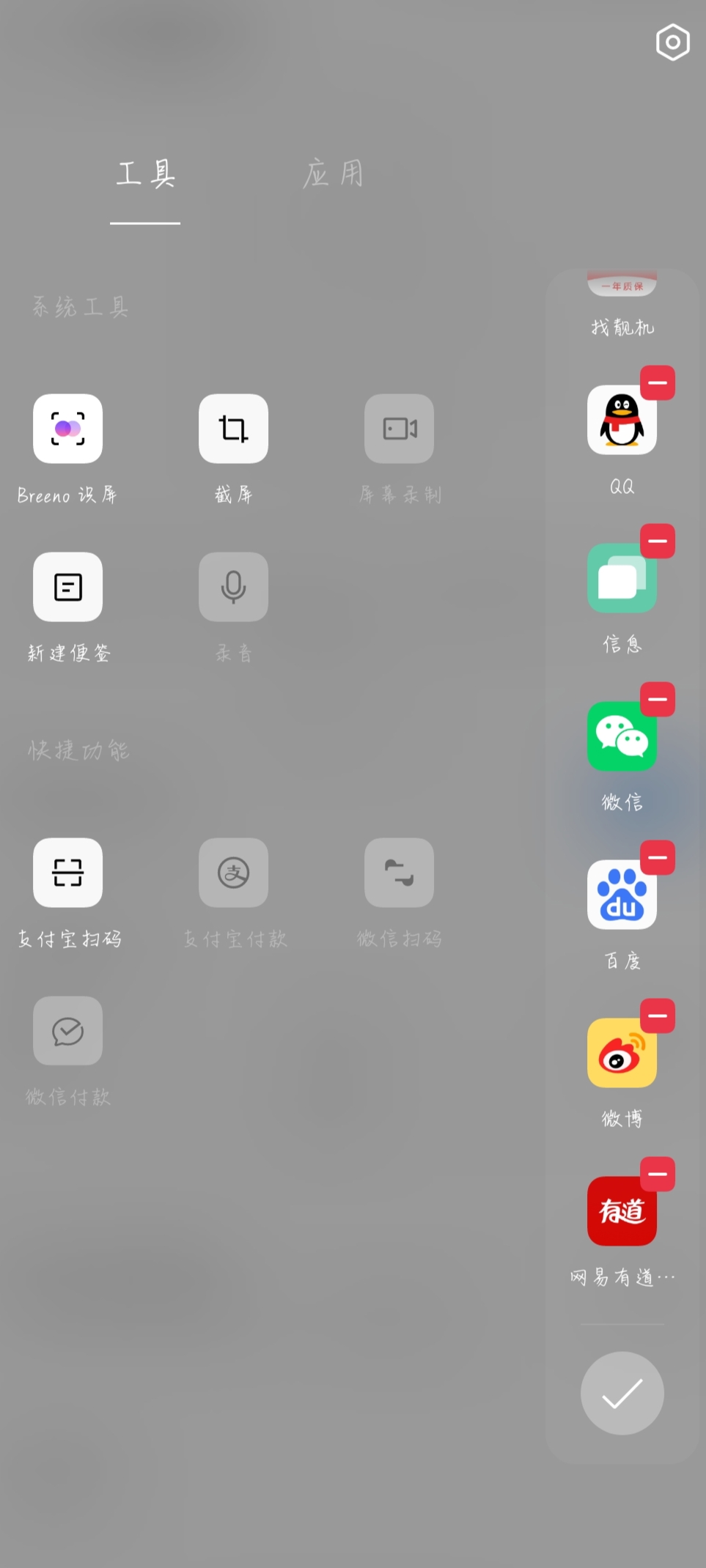Add 新建便签 note tool
This screenshot has height=1568, width=706.
[x=68, y=587]
